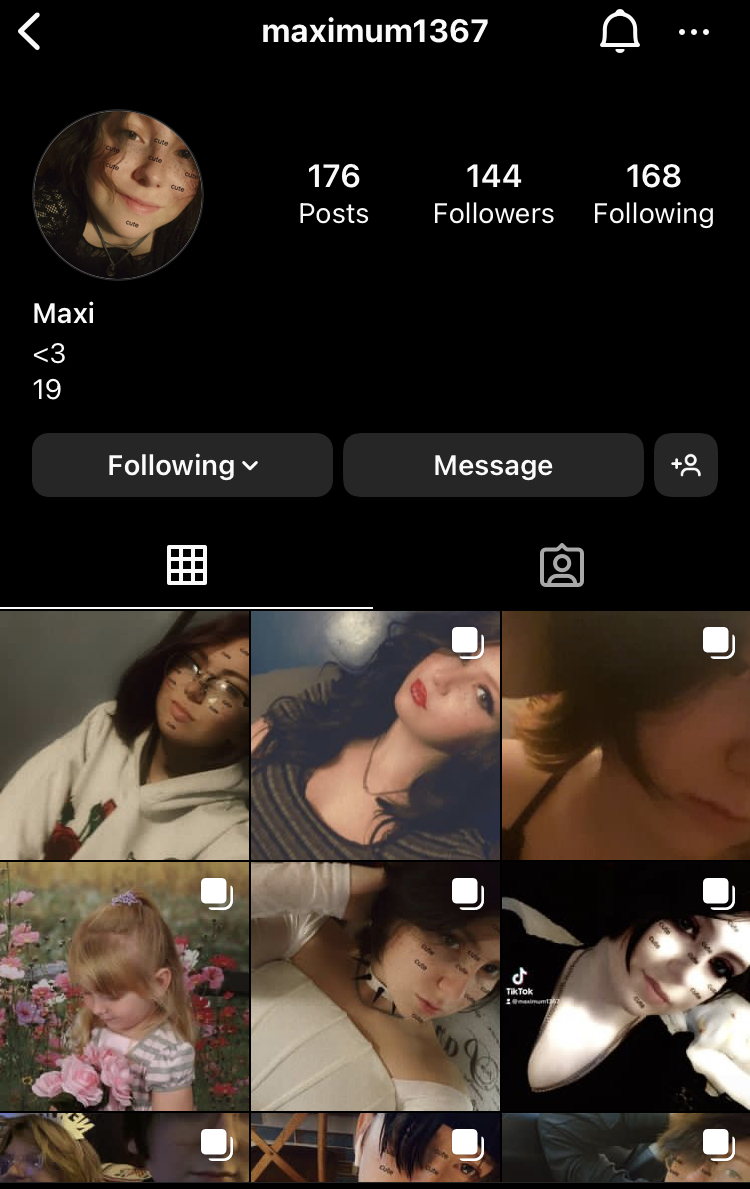
Task: Open the post of child with pink flowers
Action: point(124,986)
